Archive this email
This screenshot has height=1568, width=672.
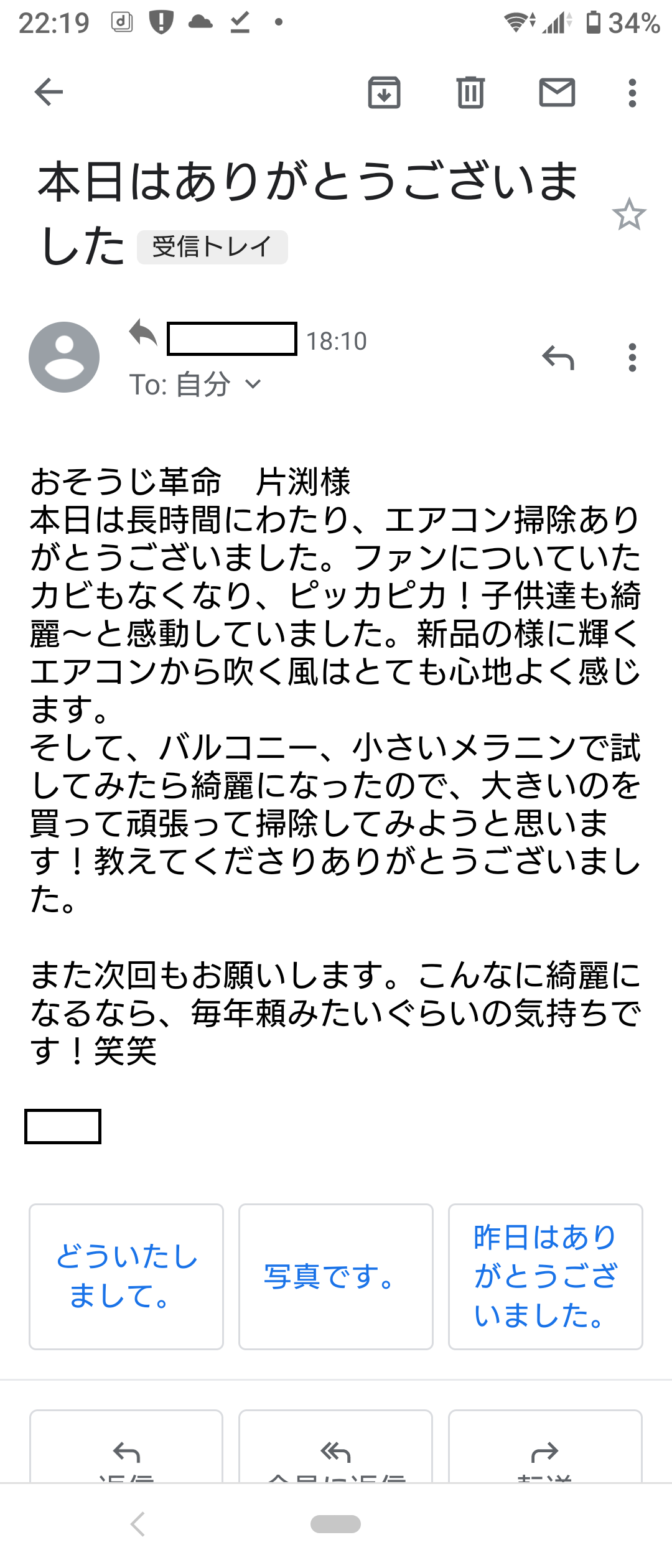coord(384,93)
